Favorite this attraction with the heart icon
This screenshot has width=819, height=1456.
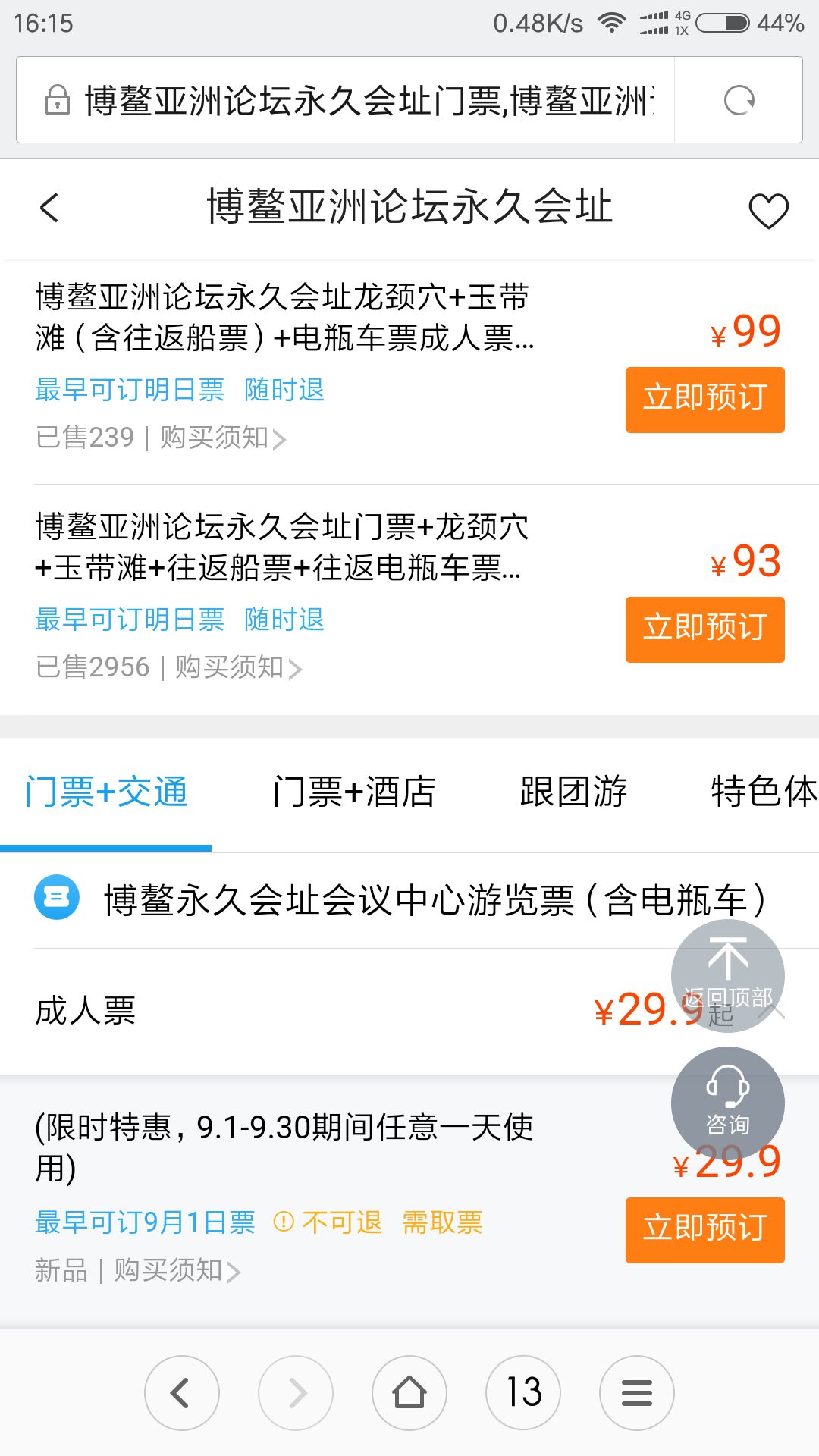768,210
